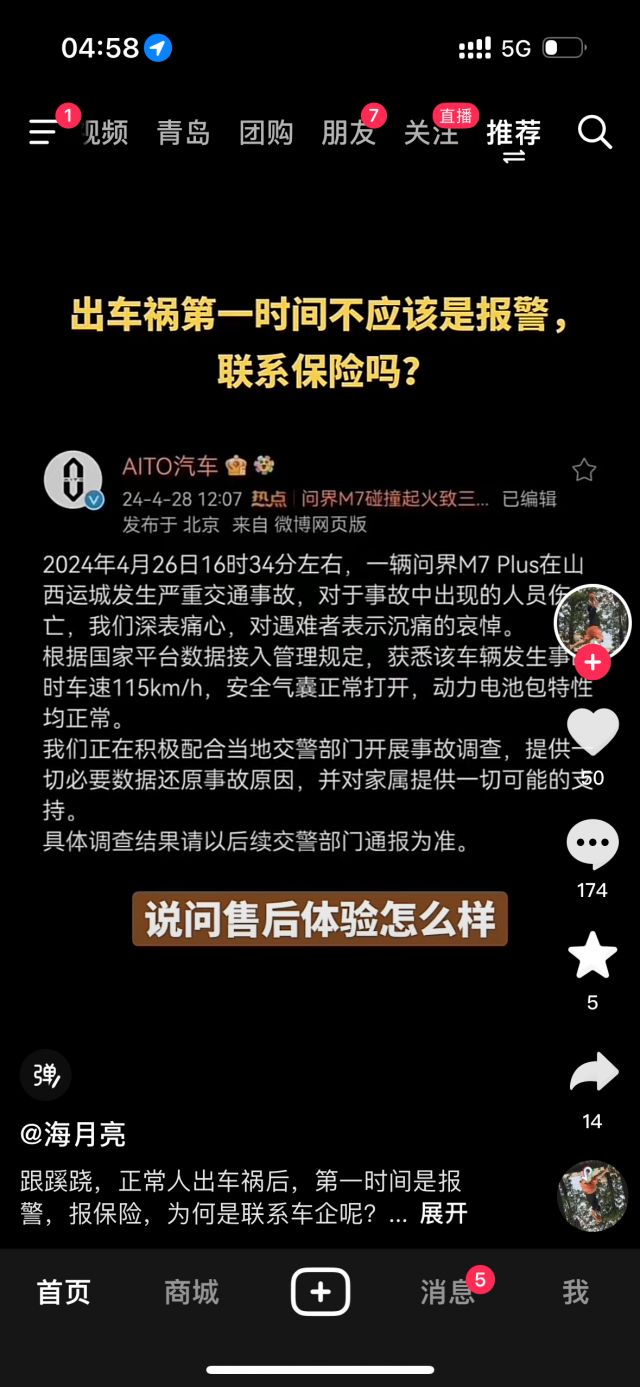Open the spinning music disc
640x1387 pixels.
pyautogui.click(x=592, y=1196)
